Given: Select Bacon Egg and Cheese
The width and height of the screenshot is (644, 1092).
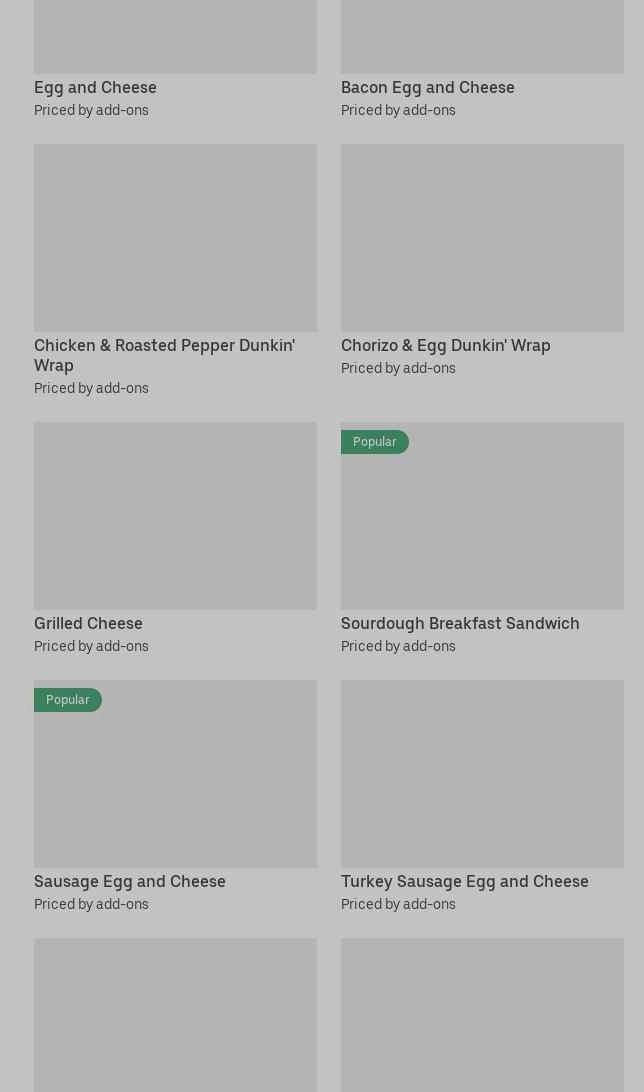Looking at the screenshot, I should pos(427,88).
